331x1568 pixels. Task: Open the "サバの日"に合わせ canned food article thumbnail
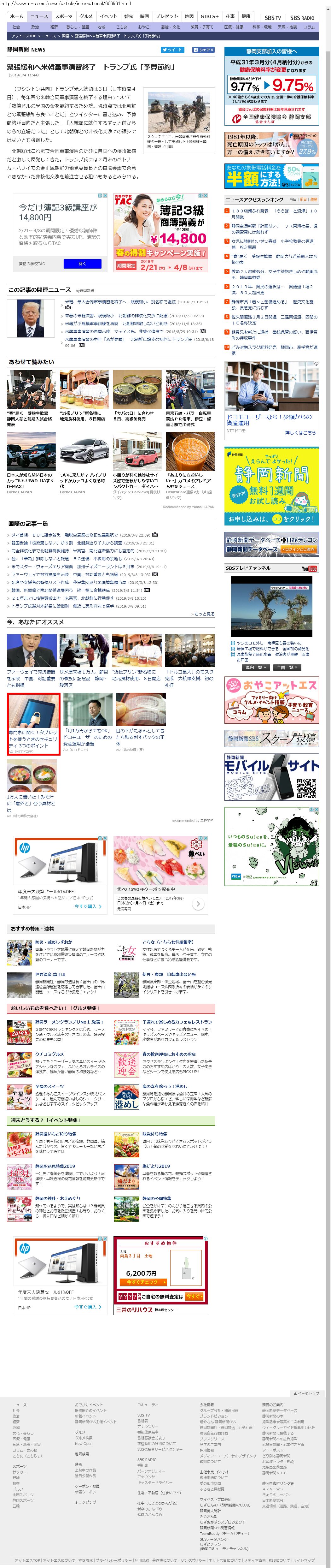137,389
